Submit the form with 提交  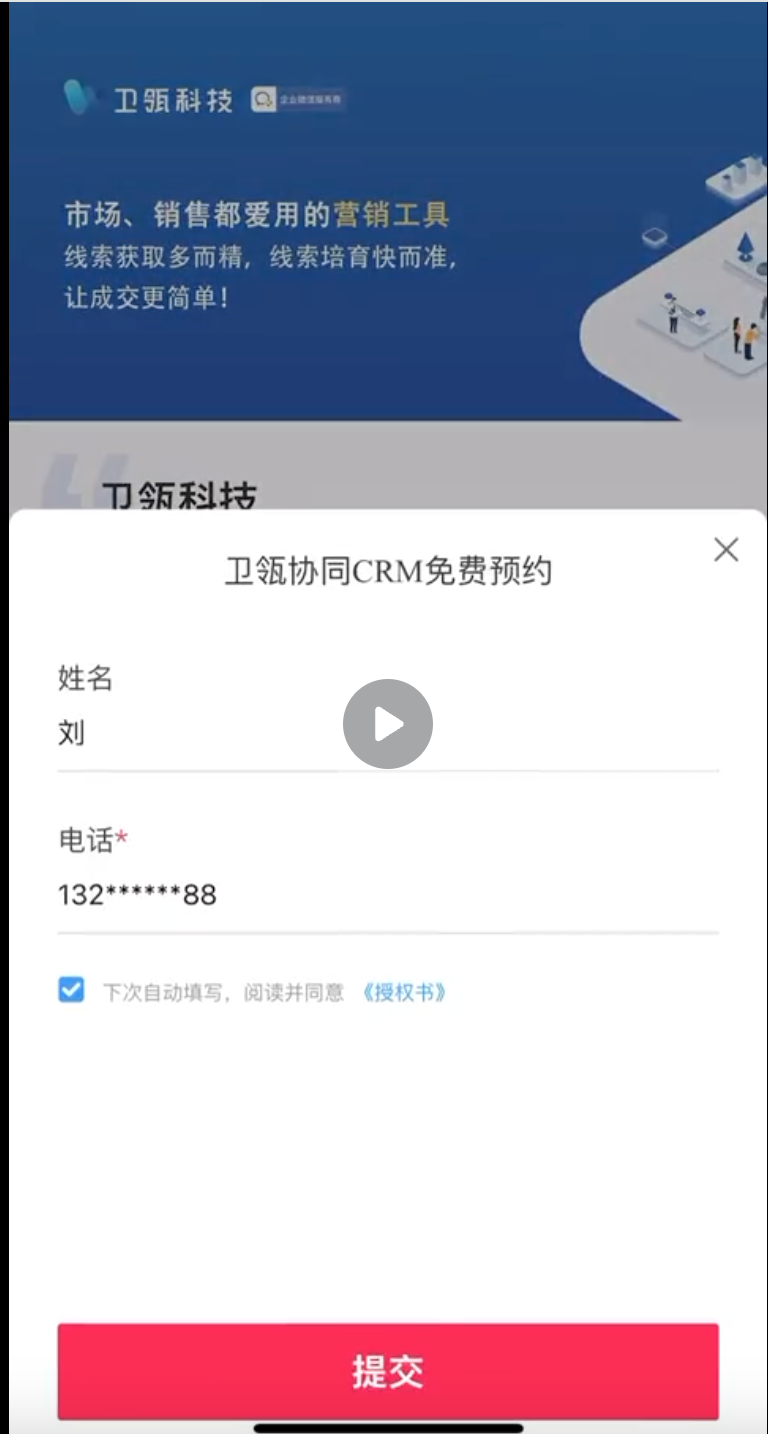[x=388, y=1371]
